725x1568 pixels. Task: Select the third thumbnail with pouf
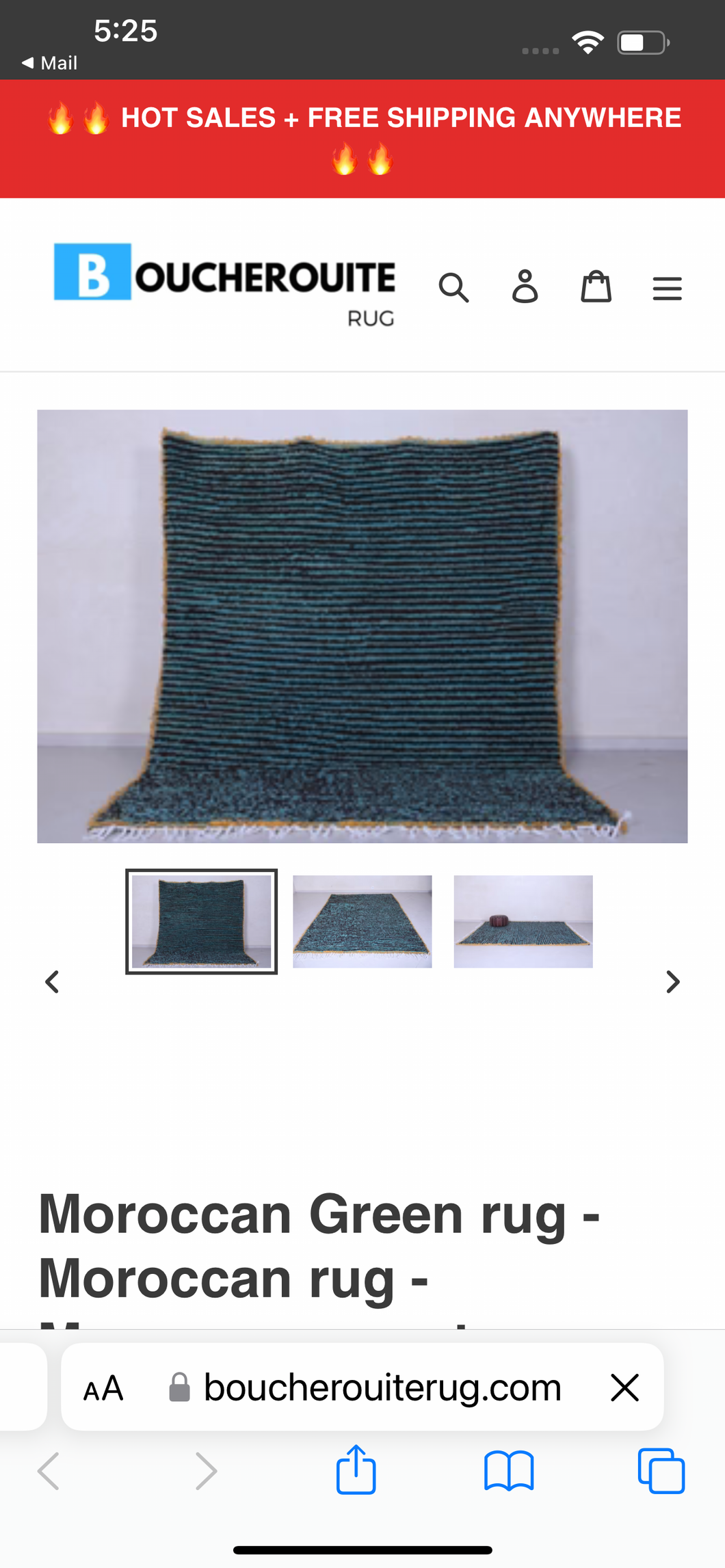tap(523, 921)
